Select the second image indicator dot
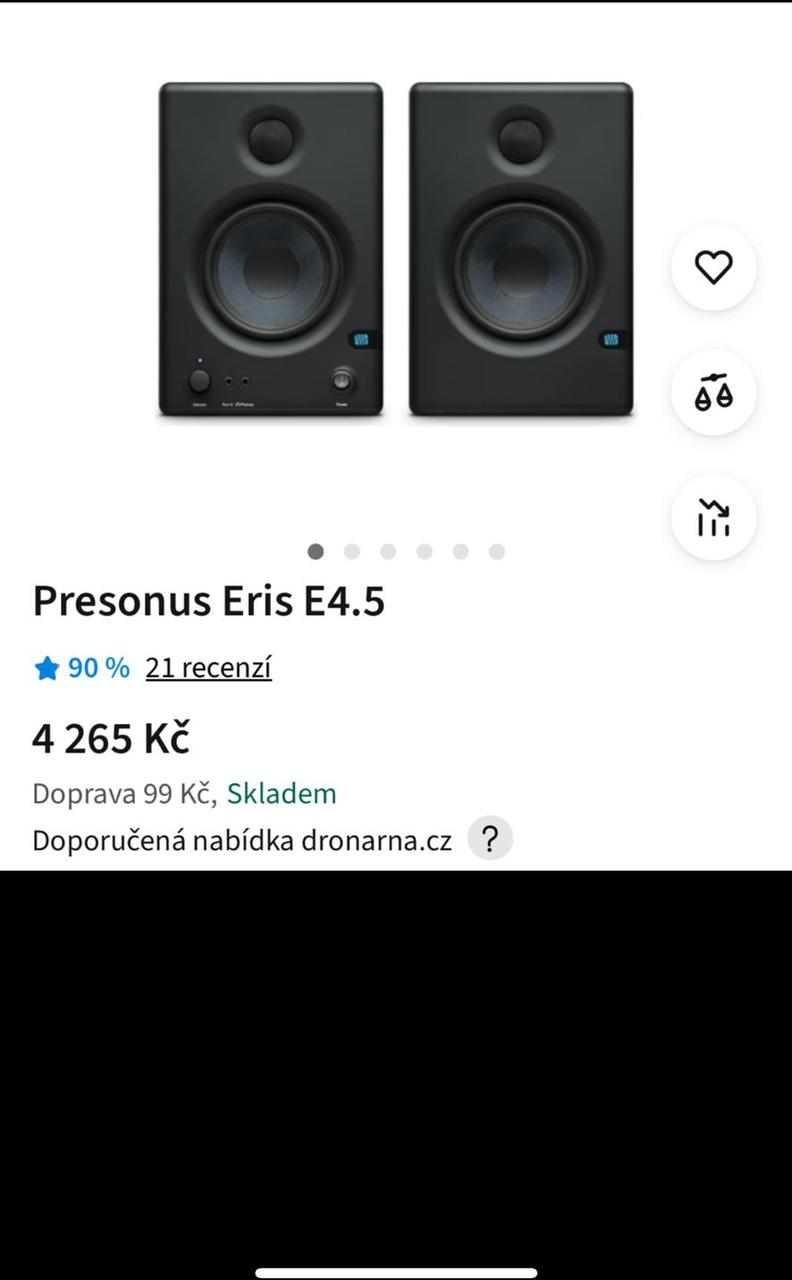The width and height of the screenshot is (792, 1280). coord(352,551)
